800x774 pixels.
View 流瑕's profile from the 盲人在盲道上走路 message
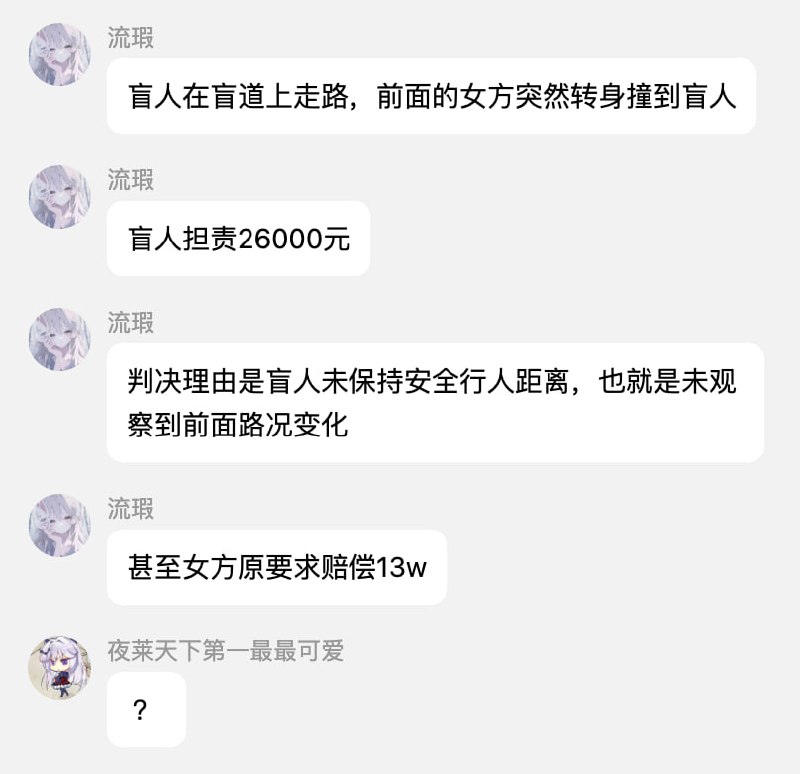(x=60, y=54)
